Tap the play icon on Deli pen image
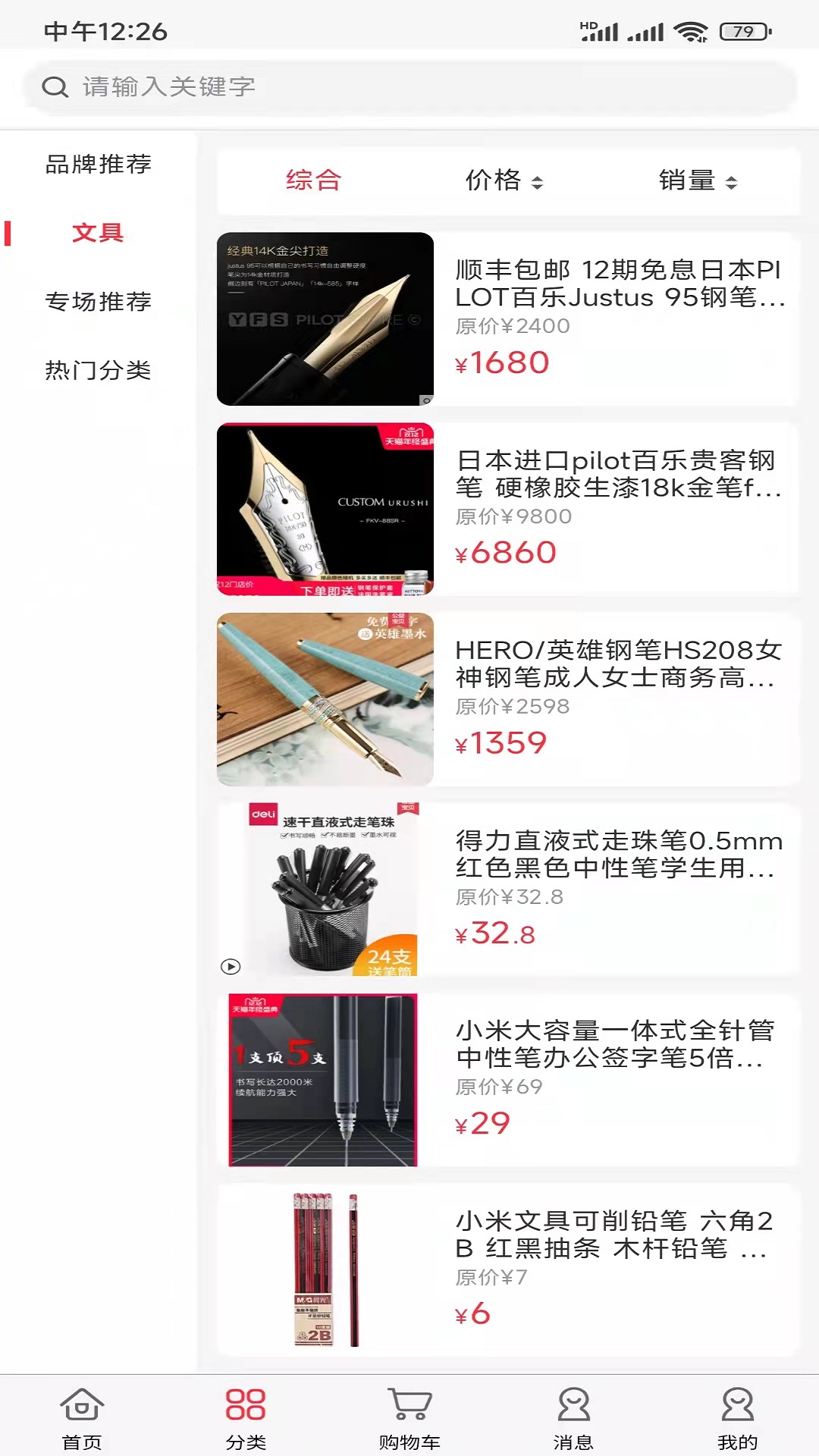 231,967
